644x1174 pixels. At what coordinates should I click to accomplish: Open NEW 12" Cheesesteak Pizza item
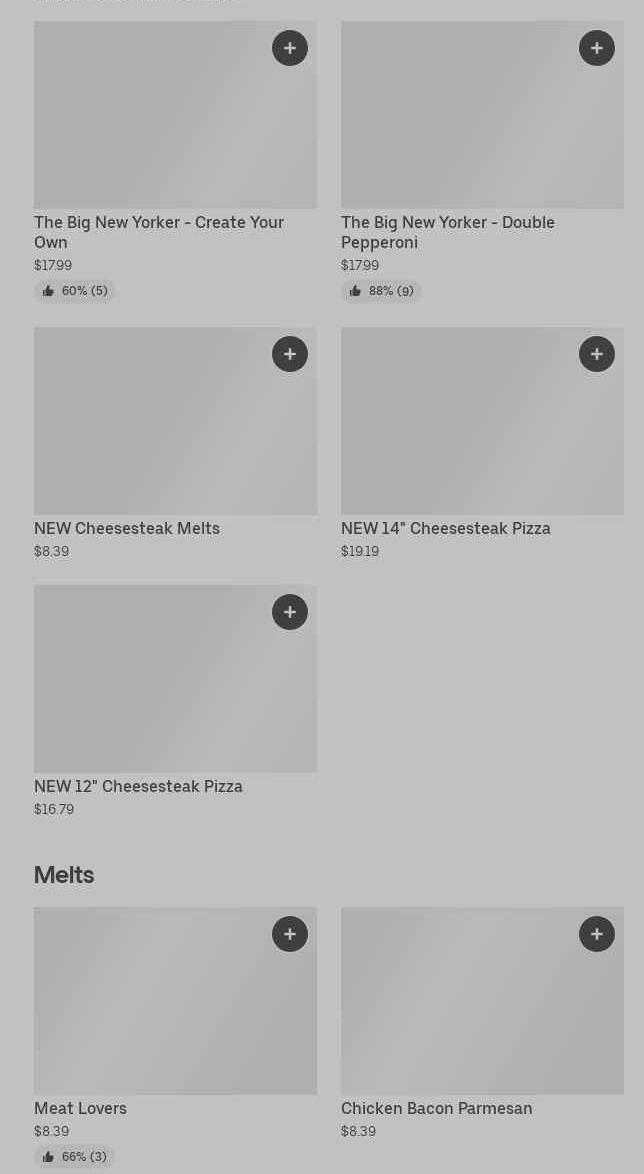138,786
